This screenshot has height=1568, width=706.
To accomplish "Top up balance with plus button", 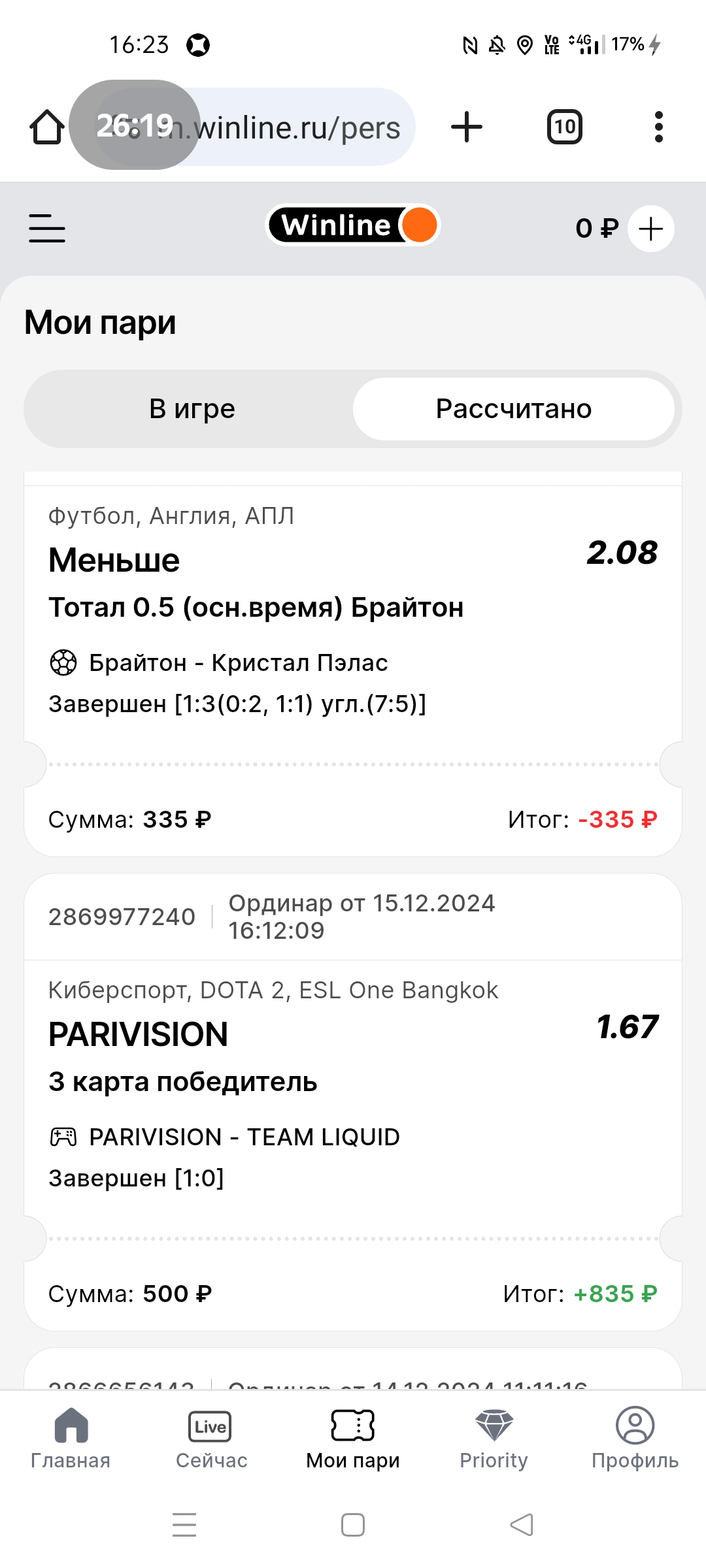I will (x=651, y=229).
